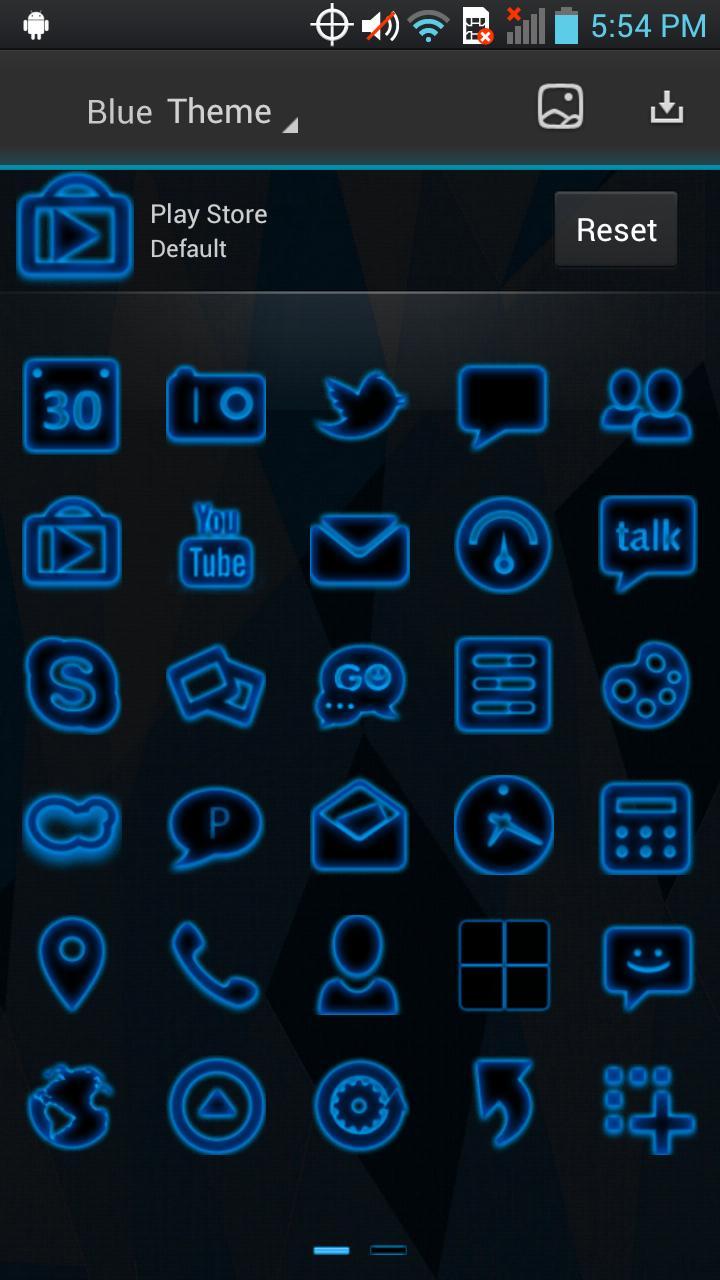Select the calculator icon
This screenshot has width=720, height=1280.
(646, 827)
